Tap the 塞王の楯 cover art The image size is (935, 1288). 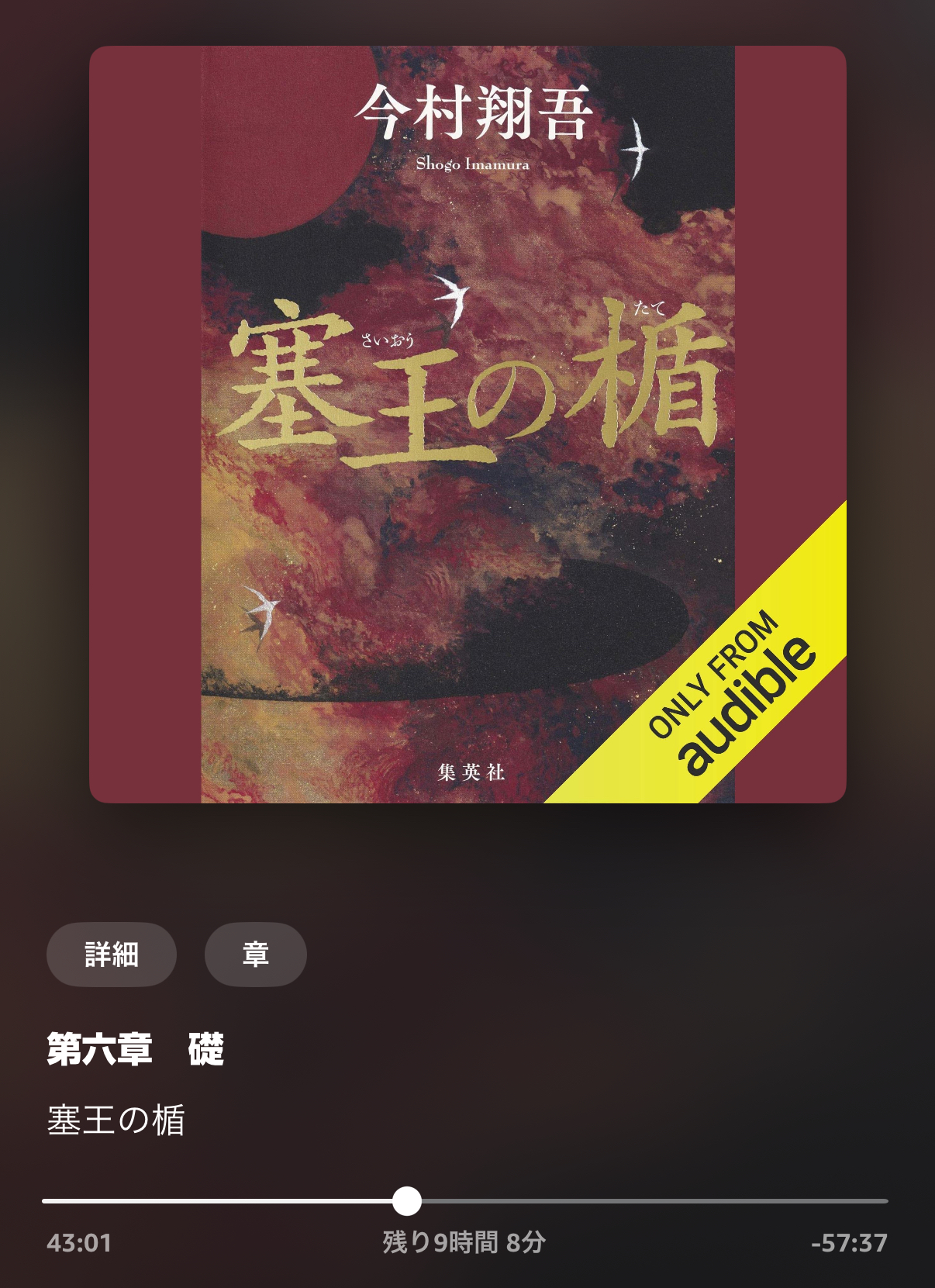[467, 424]
